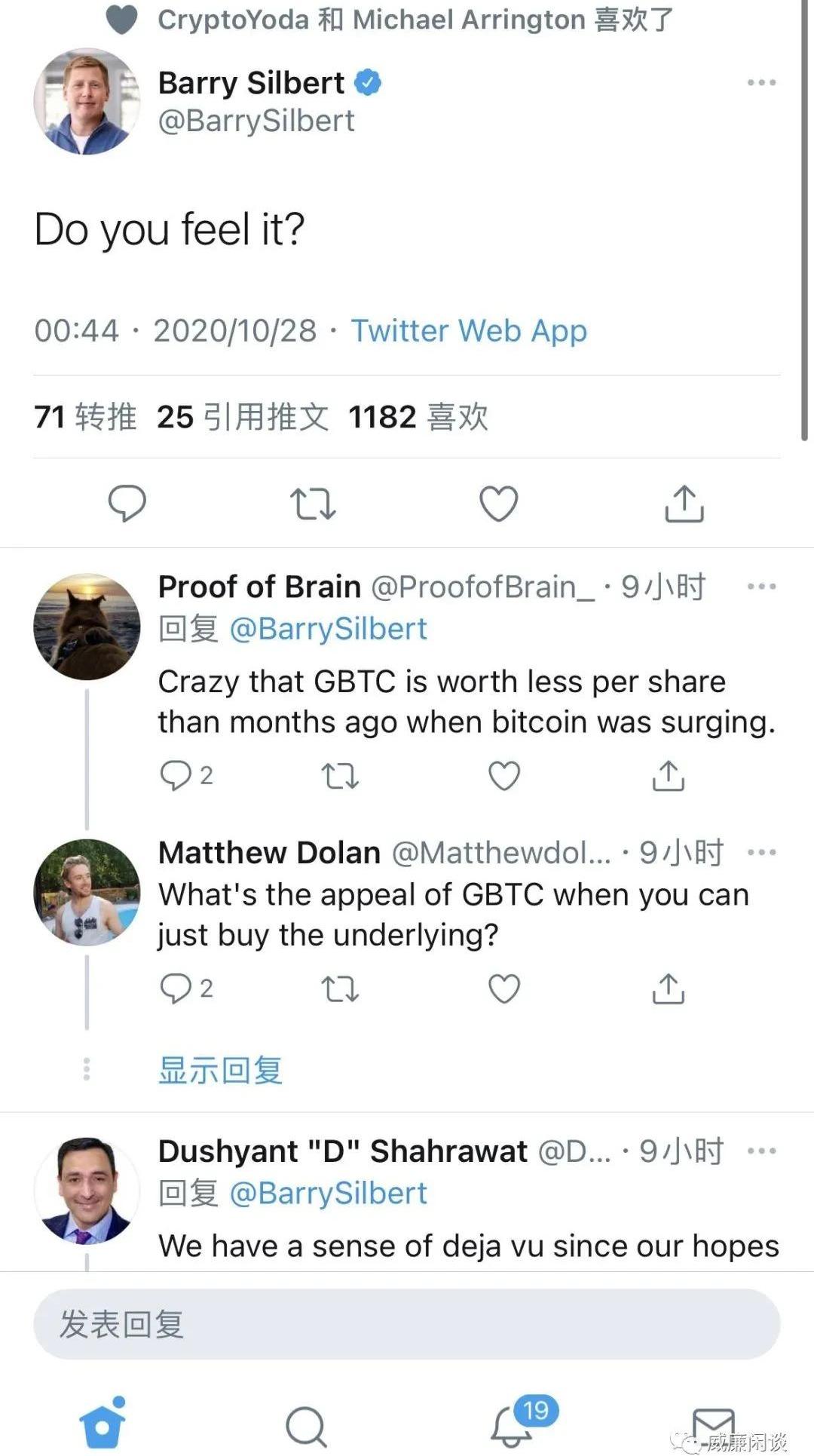View the 71 retweets list
The height and width of the screenshot is (1456, 814).
coord(86,417)
